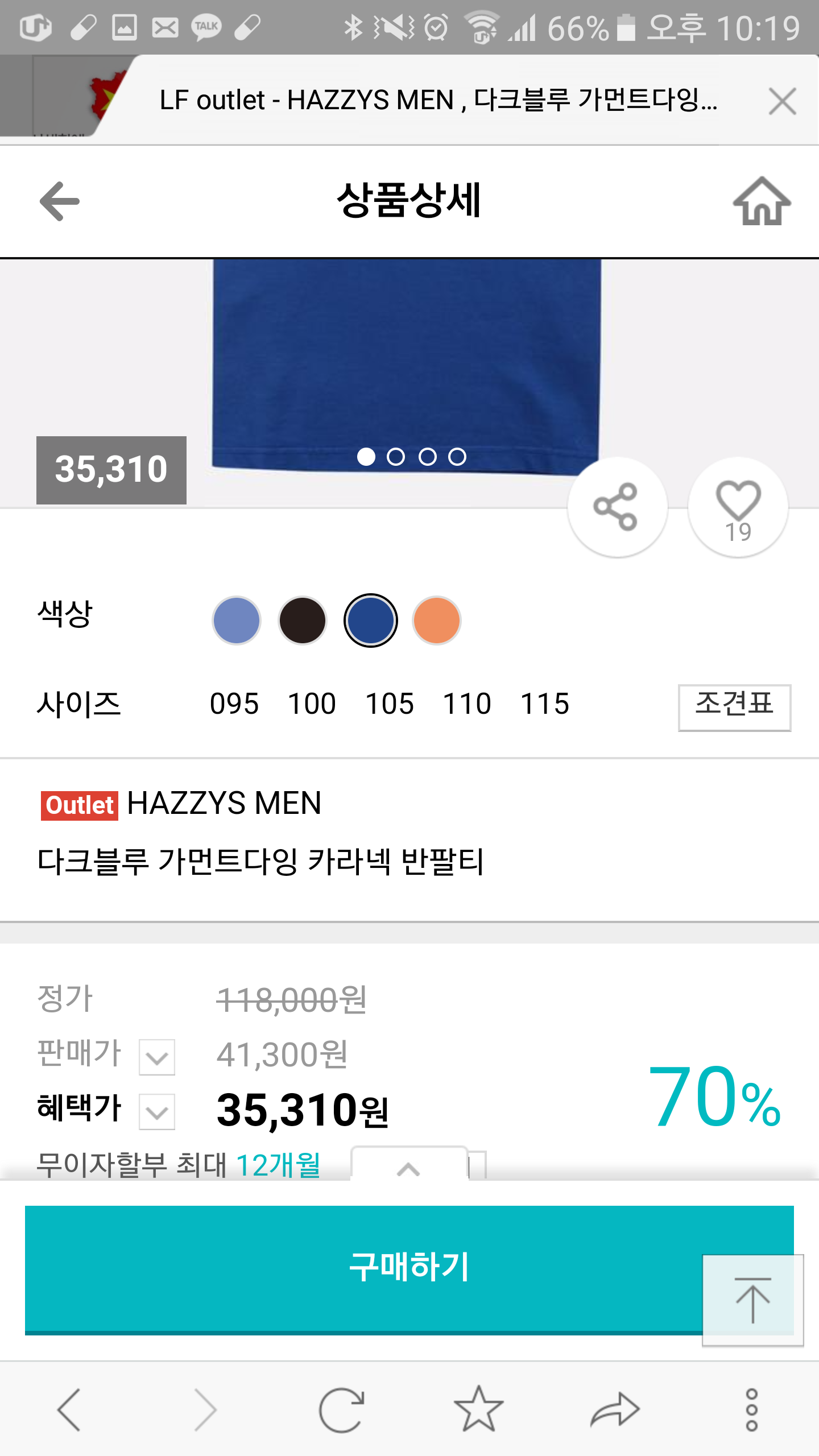
Task: Share this HAZZYS MEN product
Action: (x=617, y=506)
